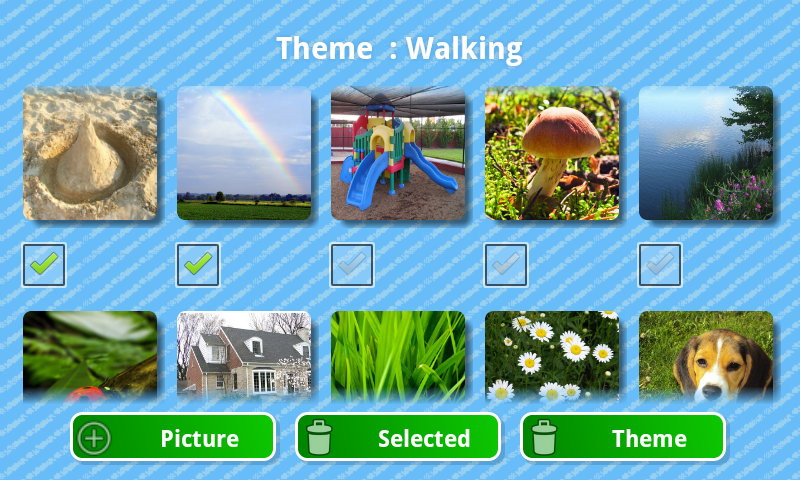Uncheck the rainbow picture checkbox

tap(198, 265)
